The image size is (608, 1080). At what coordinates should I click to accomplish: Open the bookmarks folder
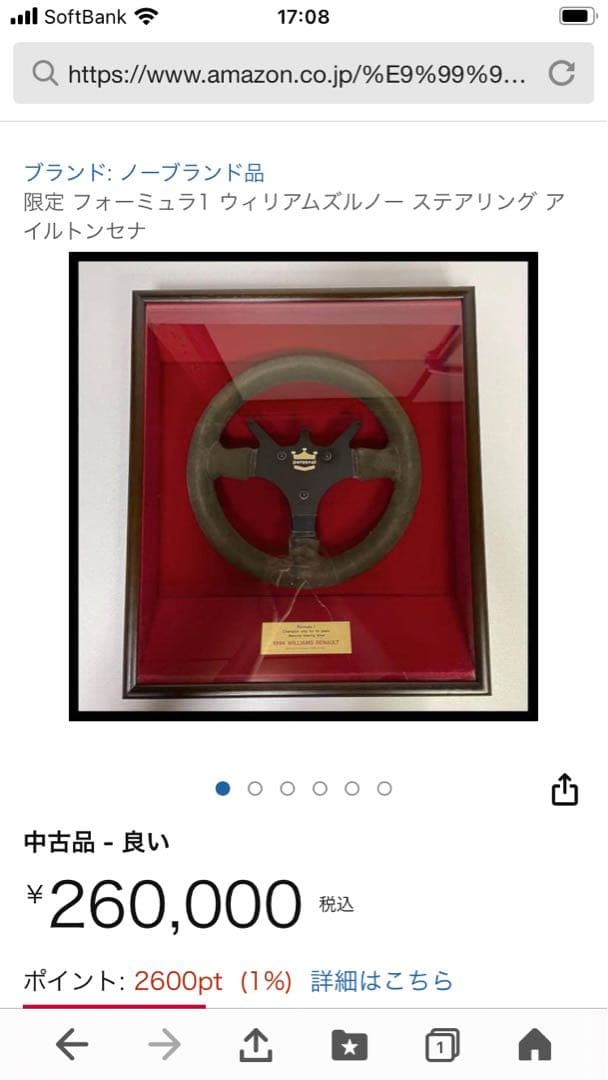(349, 1045)
